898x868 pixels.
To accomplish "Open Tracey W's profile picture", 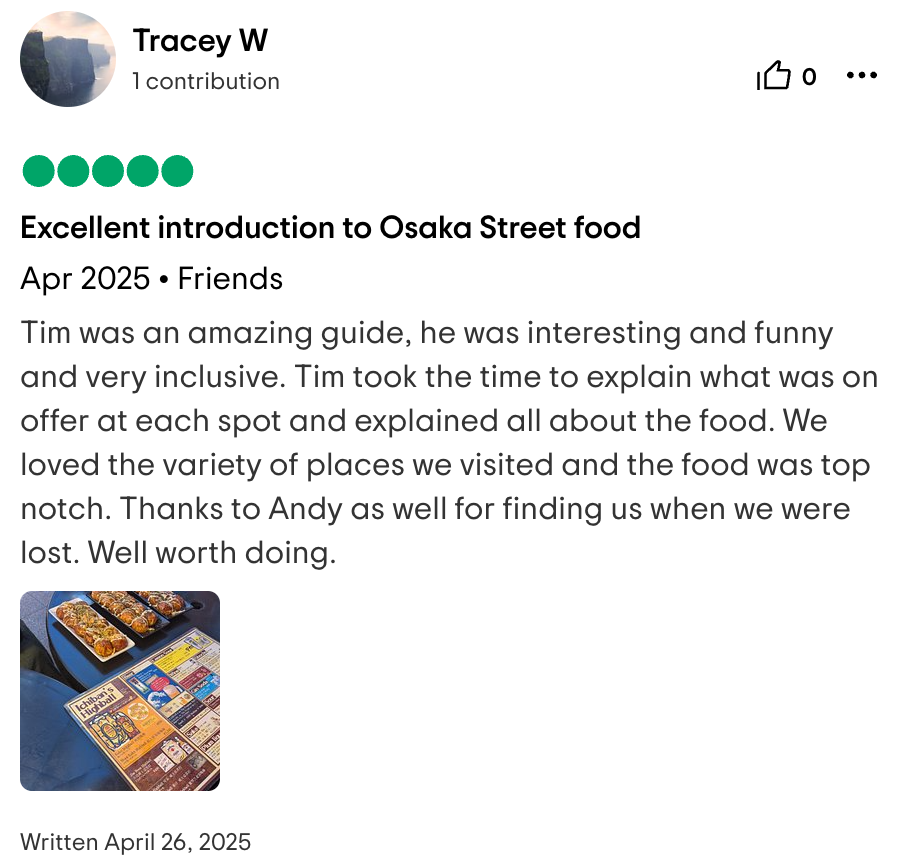I will (67, 60).
